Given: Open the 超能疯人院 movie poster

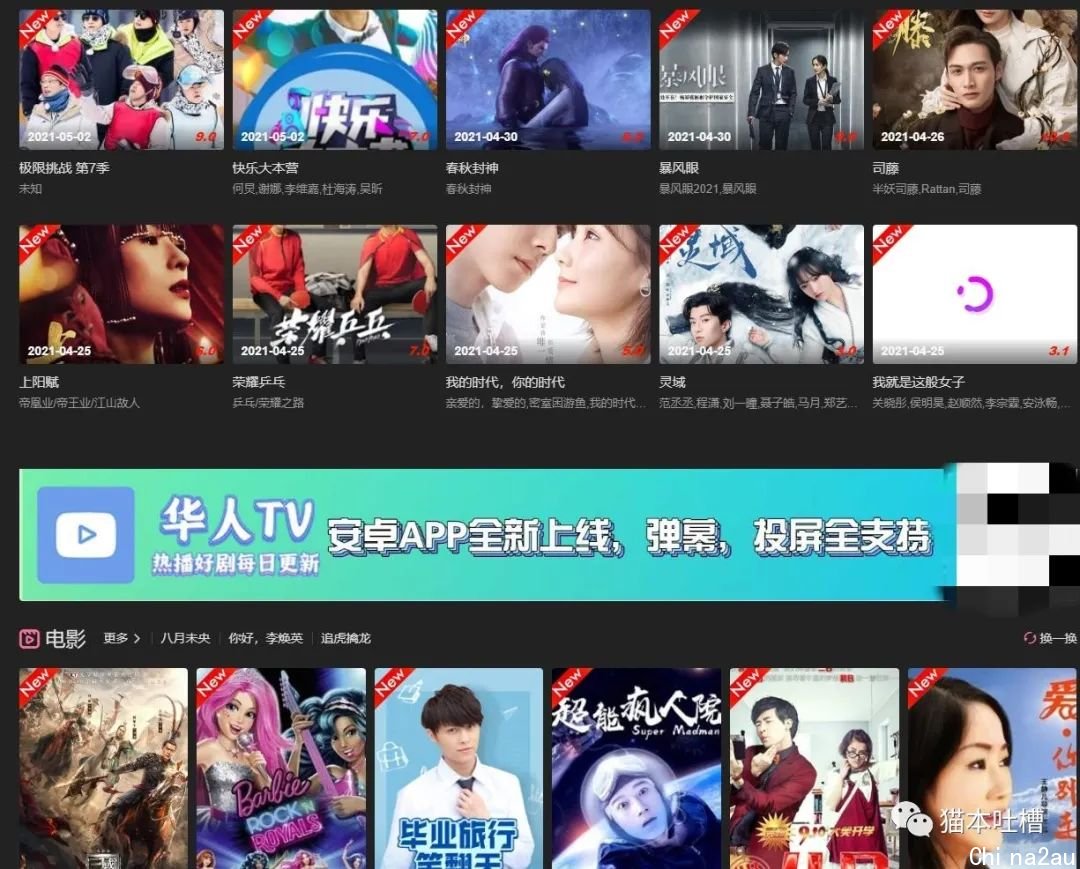Looking at the screenshot, I should click(636, 768).
